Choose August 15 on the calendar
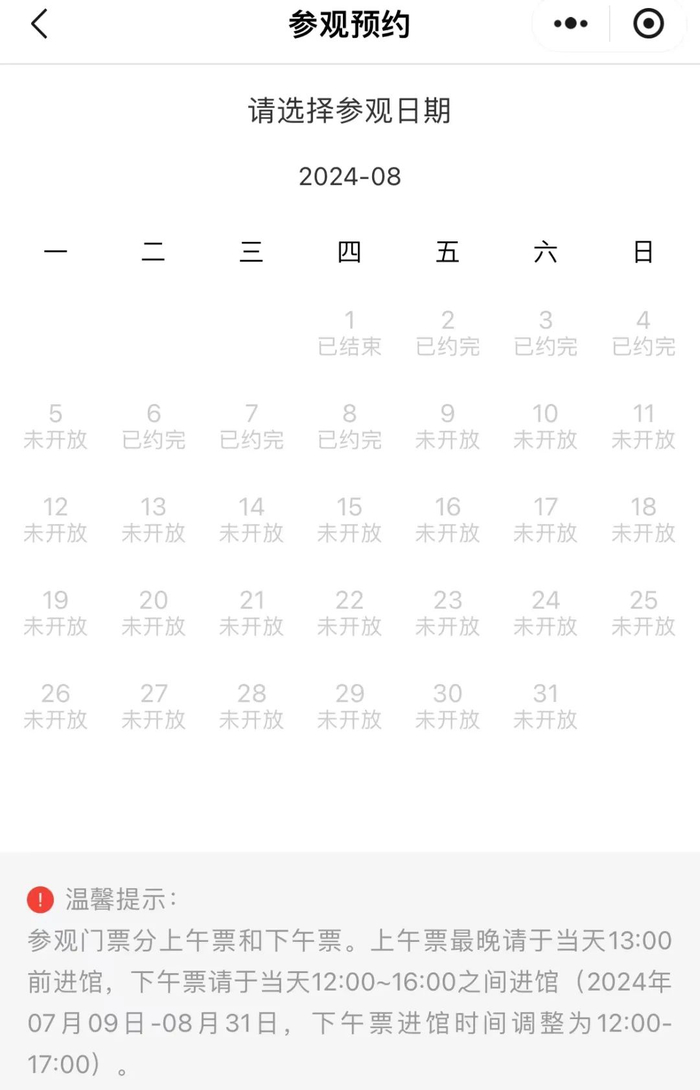 pyautogui.click(x=350, y=519)
